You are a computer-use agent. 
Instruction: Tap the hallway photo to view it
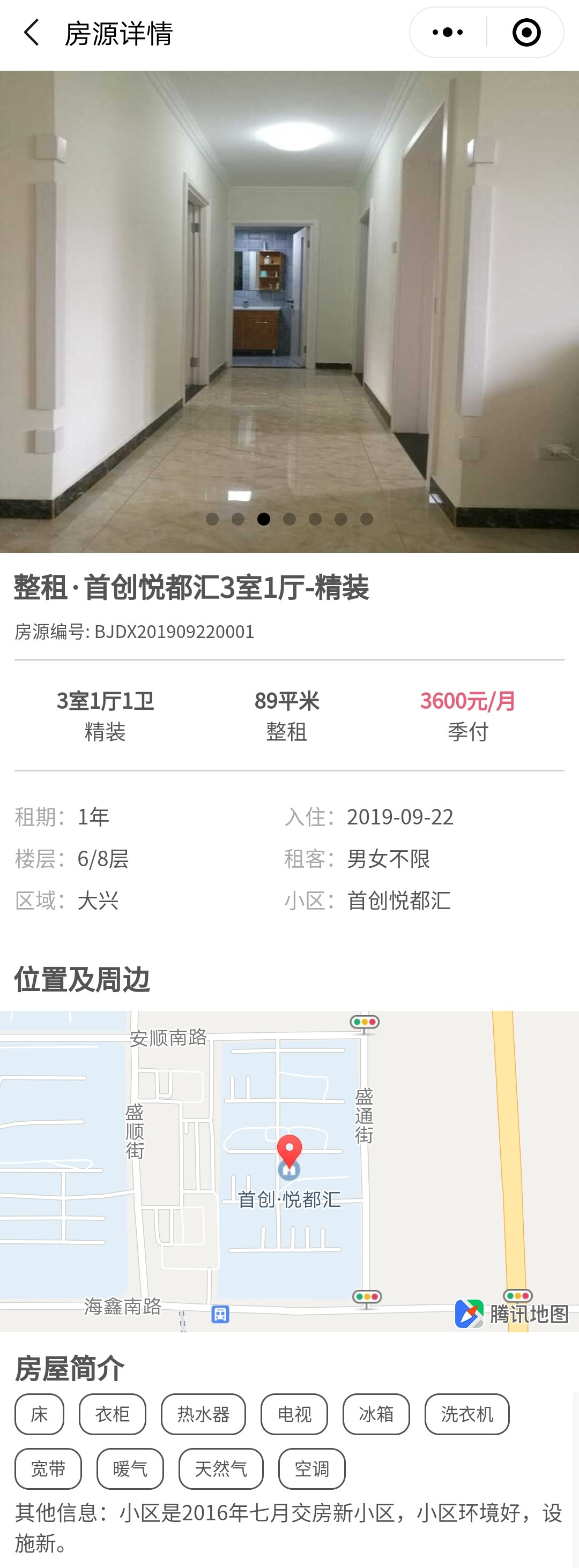coord(289,304)
